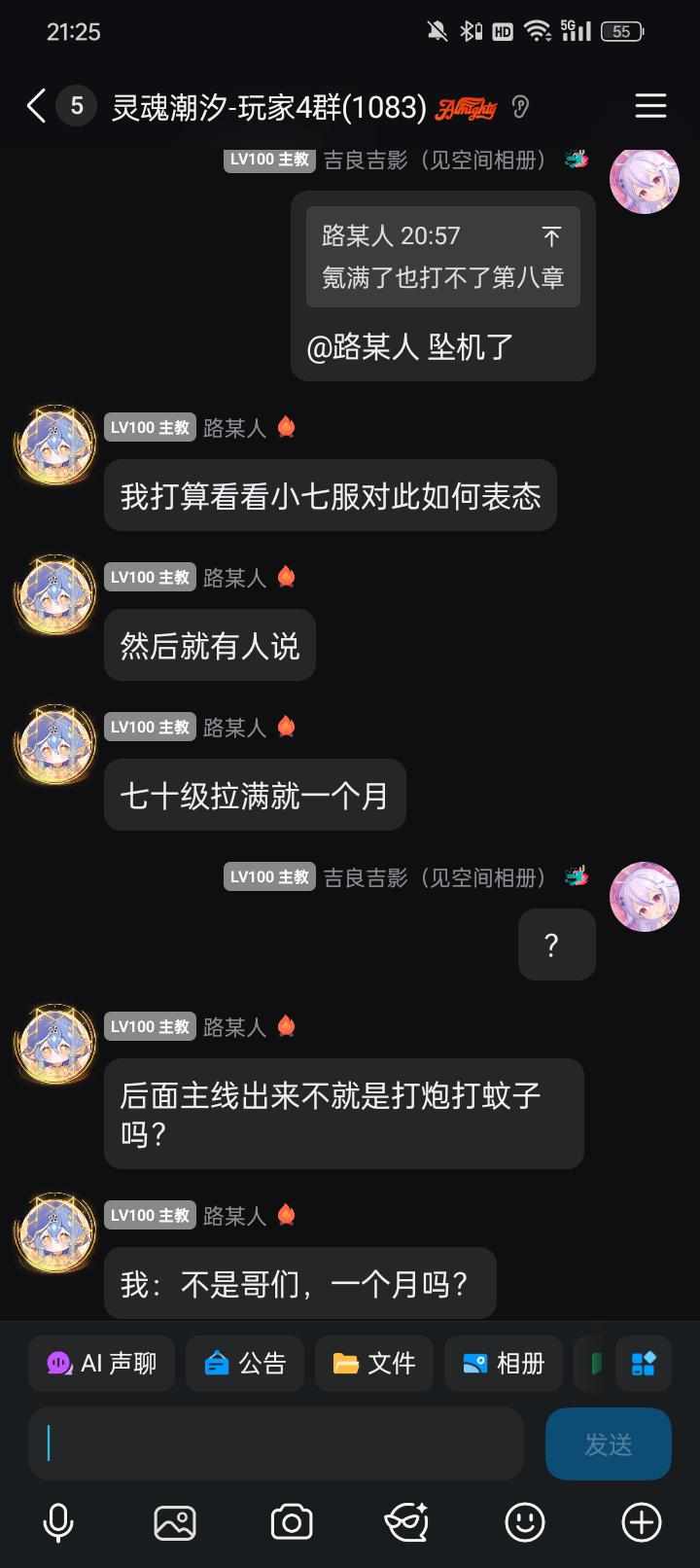Open group 相册 album
Viewport: 700px width, 1568px height.
504,1364
